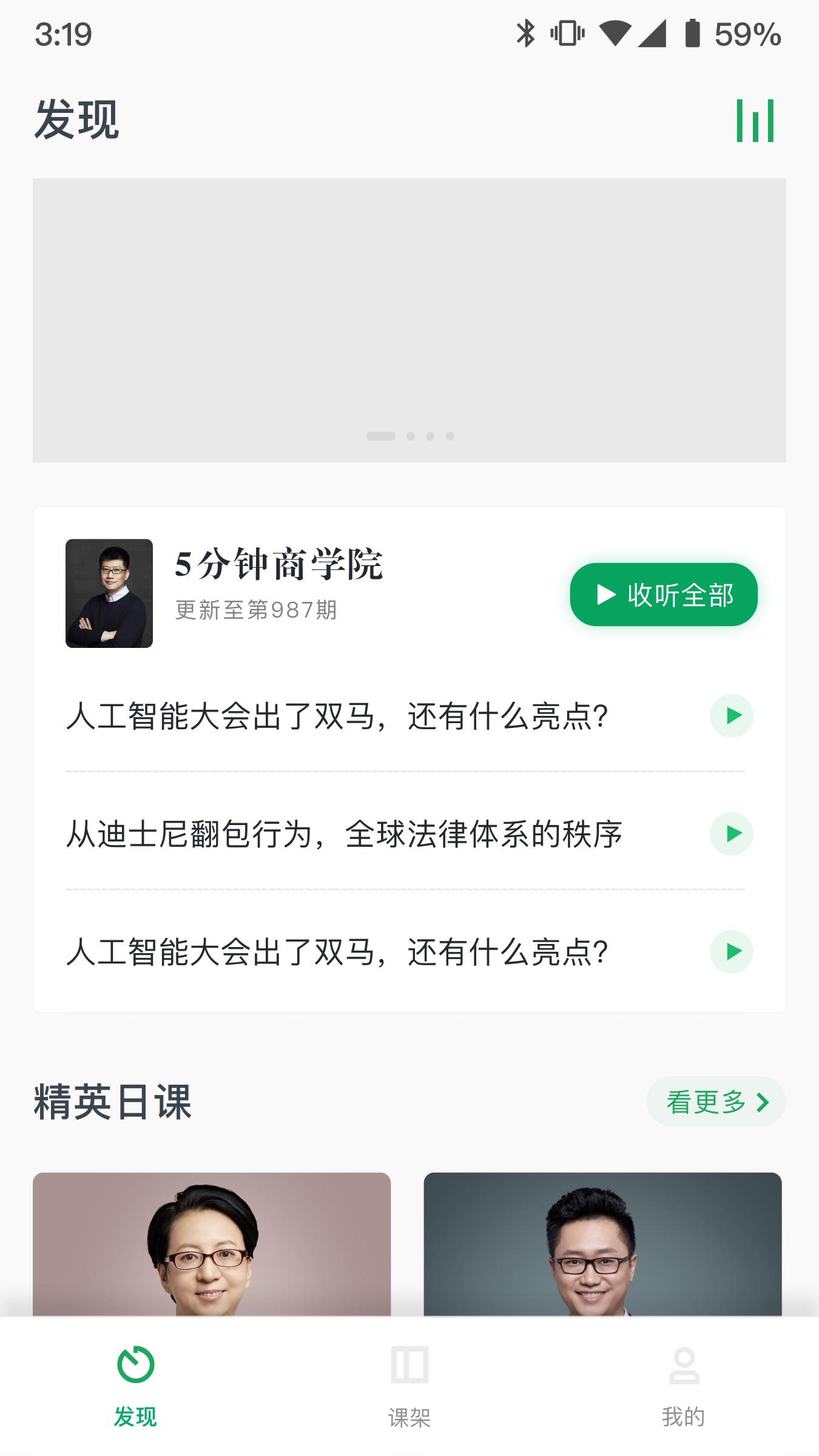
Task: Select the first carousel indicator dot
Action: click(x=379, y=436)
